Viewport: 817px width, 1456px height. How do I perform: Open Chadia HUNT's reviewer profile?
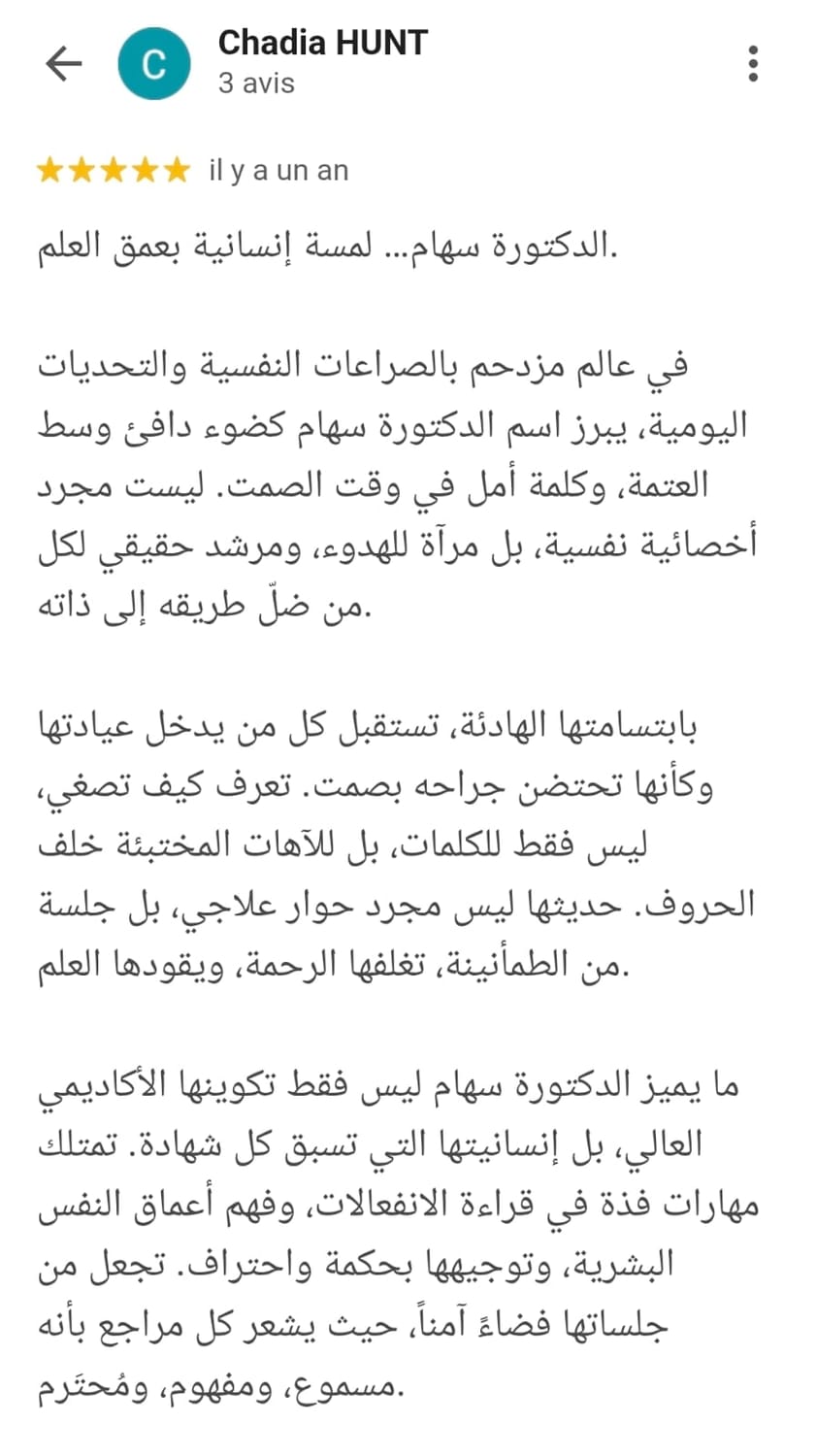[x=322, y=43]
